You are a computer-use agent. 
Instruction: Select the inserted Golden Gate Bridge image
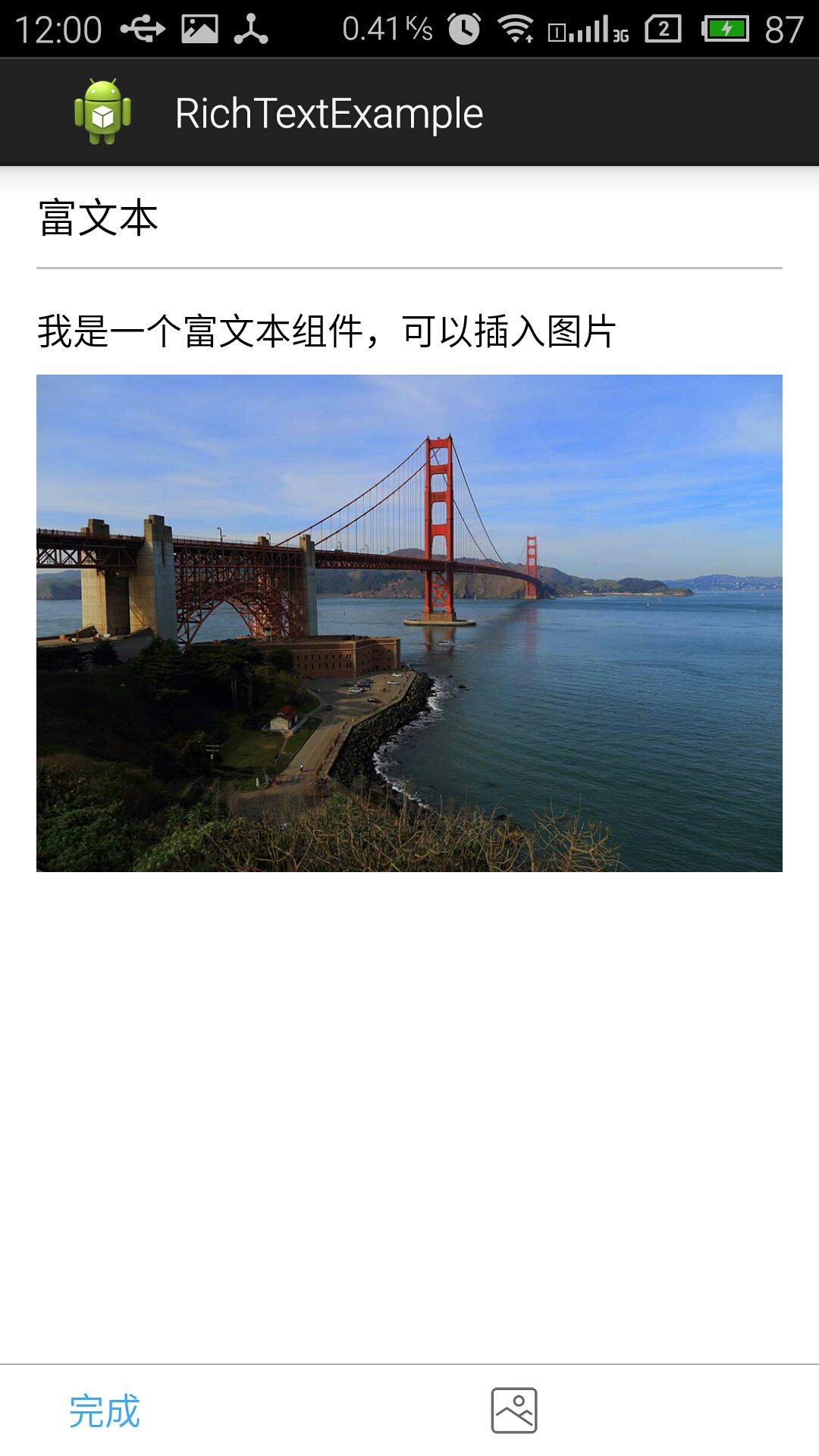coord(409,623)
